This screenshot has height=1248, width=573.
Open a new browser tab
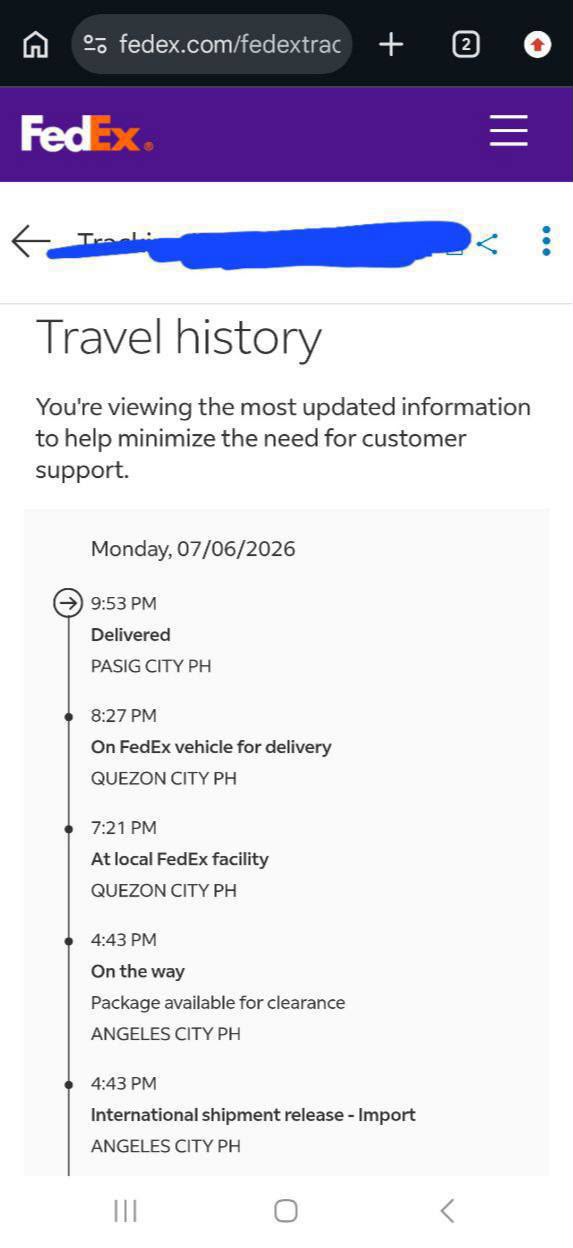[391, 44]
